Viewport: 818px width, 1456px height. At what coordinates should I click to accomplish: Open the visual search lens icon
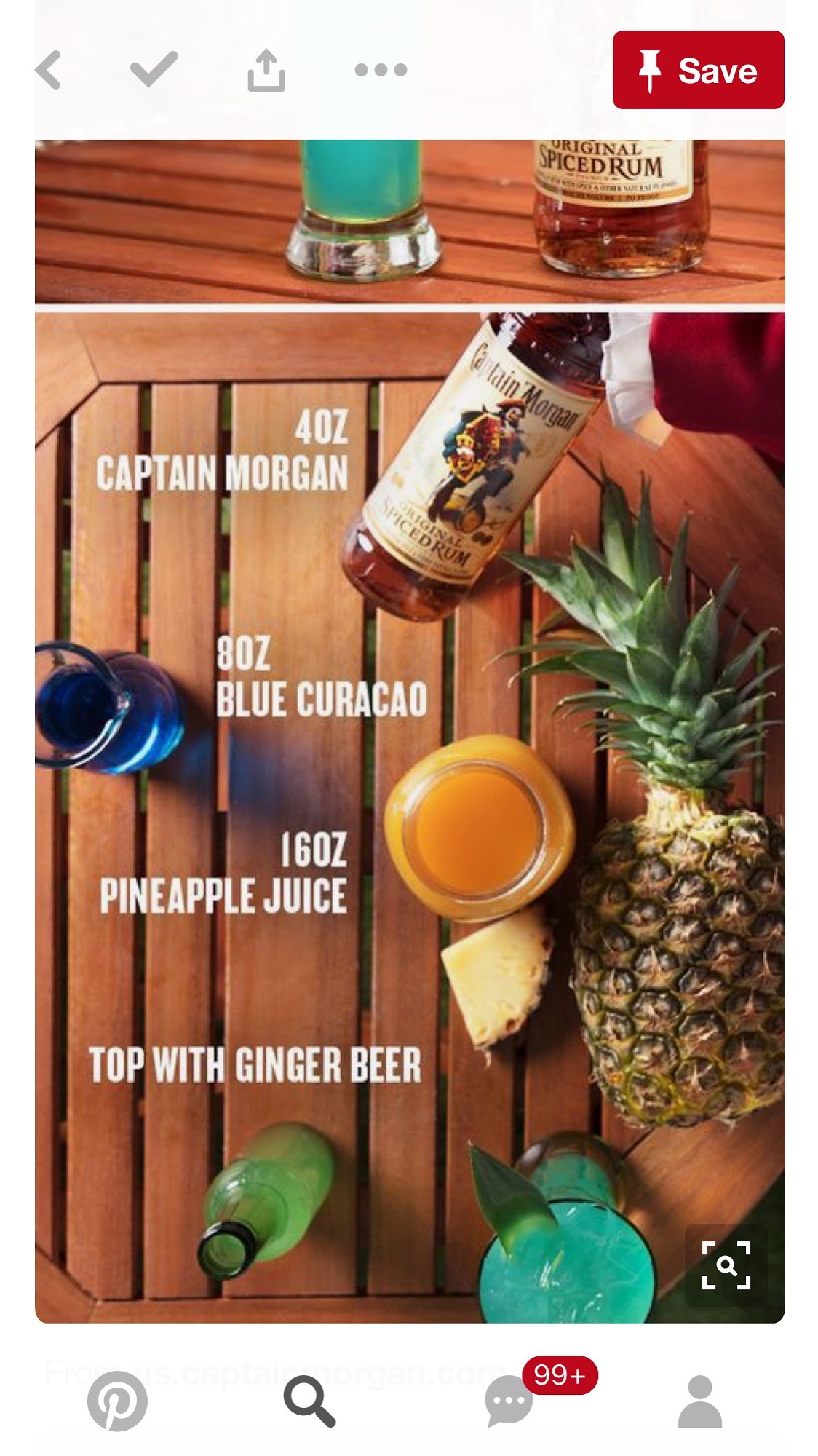[x=726, y=1265]
